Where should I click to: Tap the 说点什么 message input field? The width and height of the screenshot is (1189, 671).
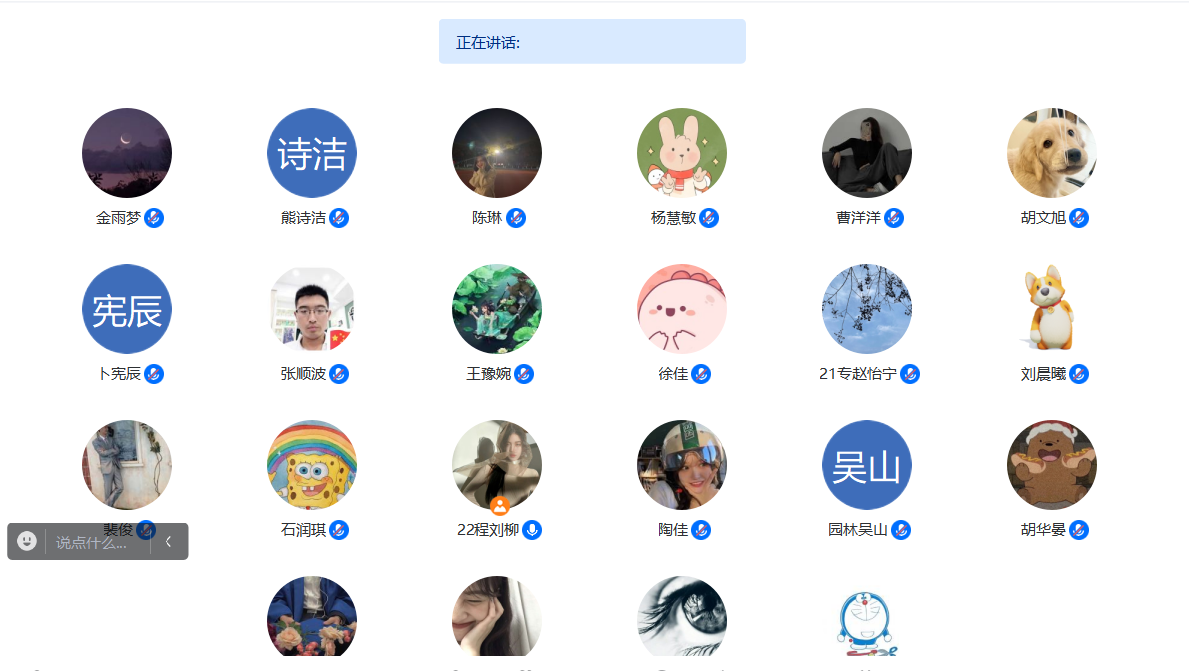(x=95, y=542)
